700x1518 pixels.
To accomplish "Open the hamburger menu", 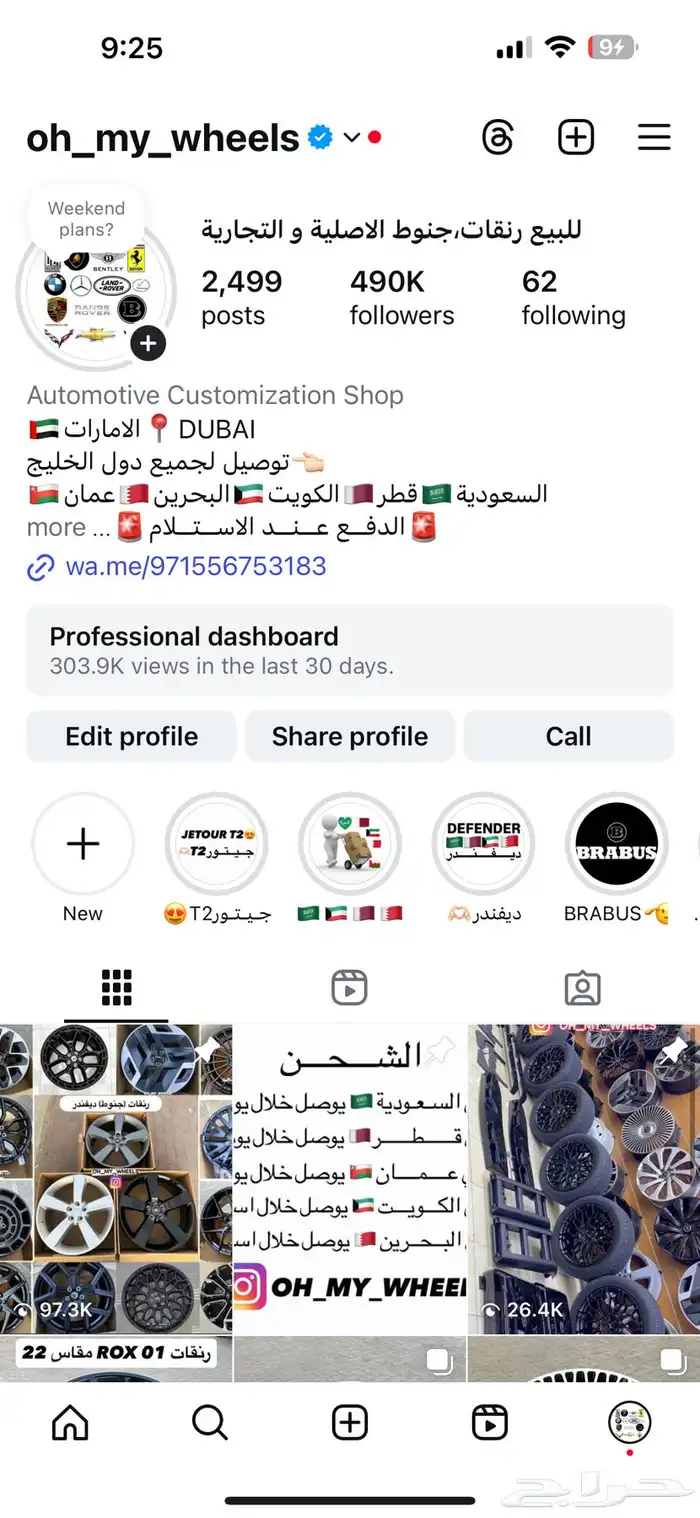I will pos(654,137).
